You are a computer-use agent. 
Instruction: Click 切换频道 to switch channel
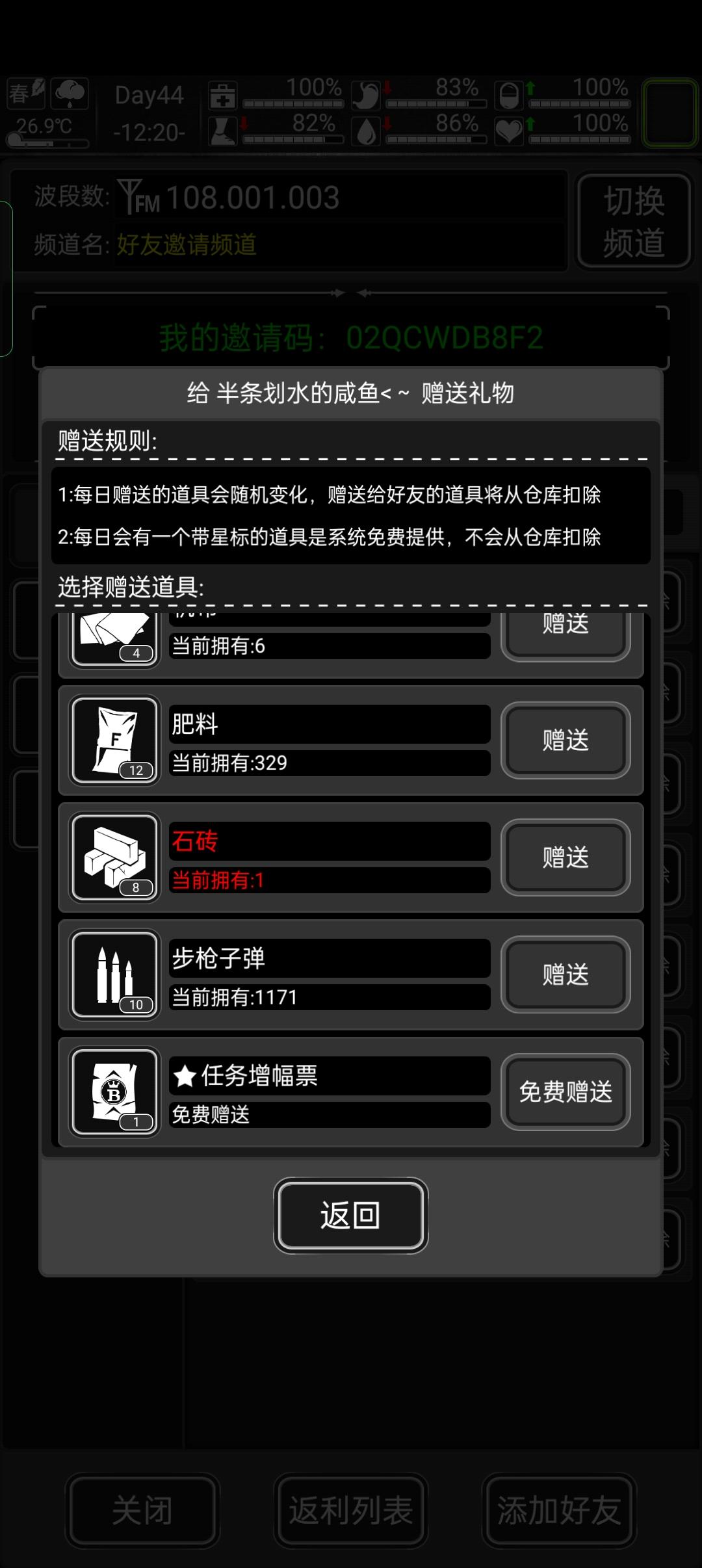634,221
